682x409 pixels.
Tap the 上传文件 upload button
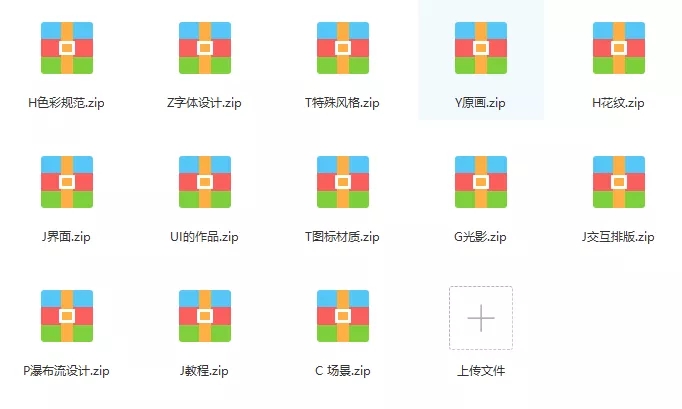[481, 318]
